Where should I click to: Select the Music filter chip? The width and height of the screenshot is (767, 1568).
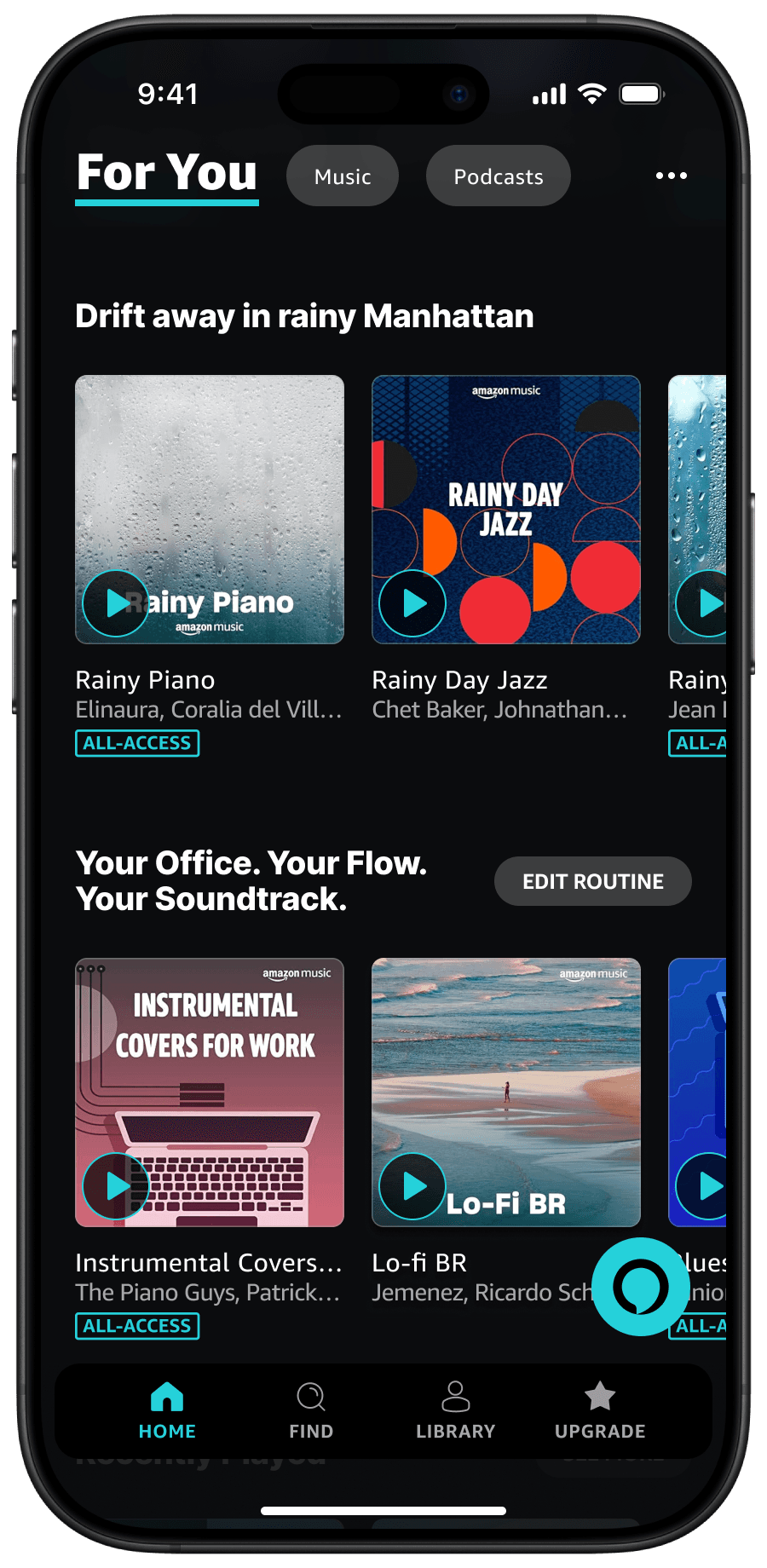coord(343,176)
